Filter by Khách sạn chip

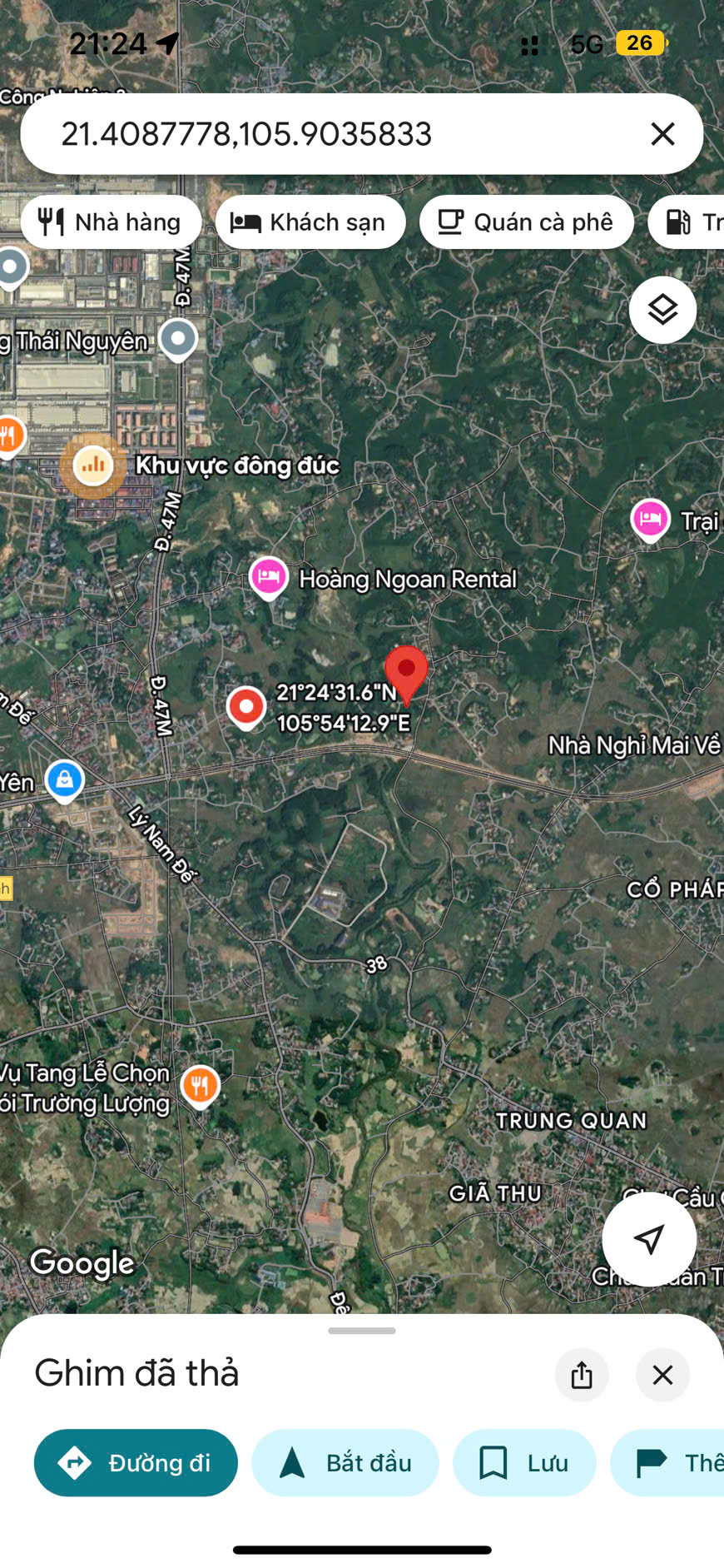coord(310,222)
